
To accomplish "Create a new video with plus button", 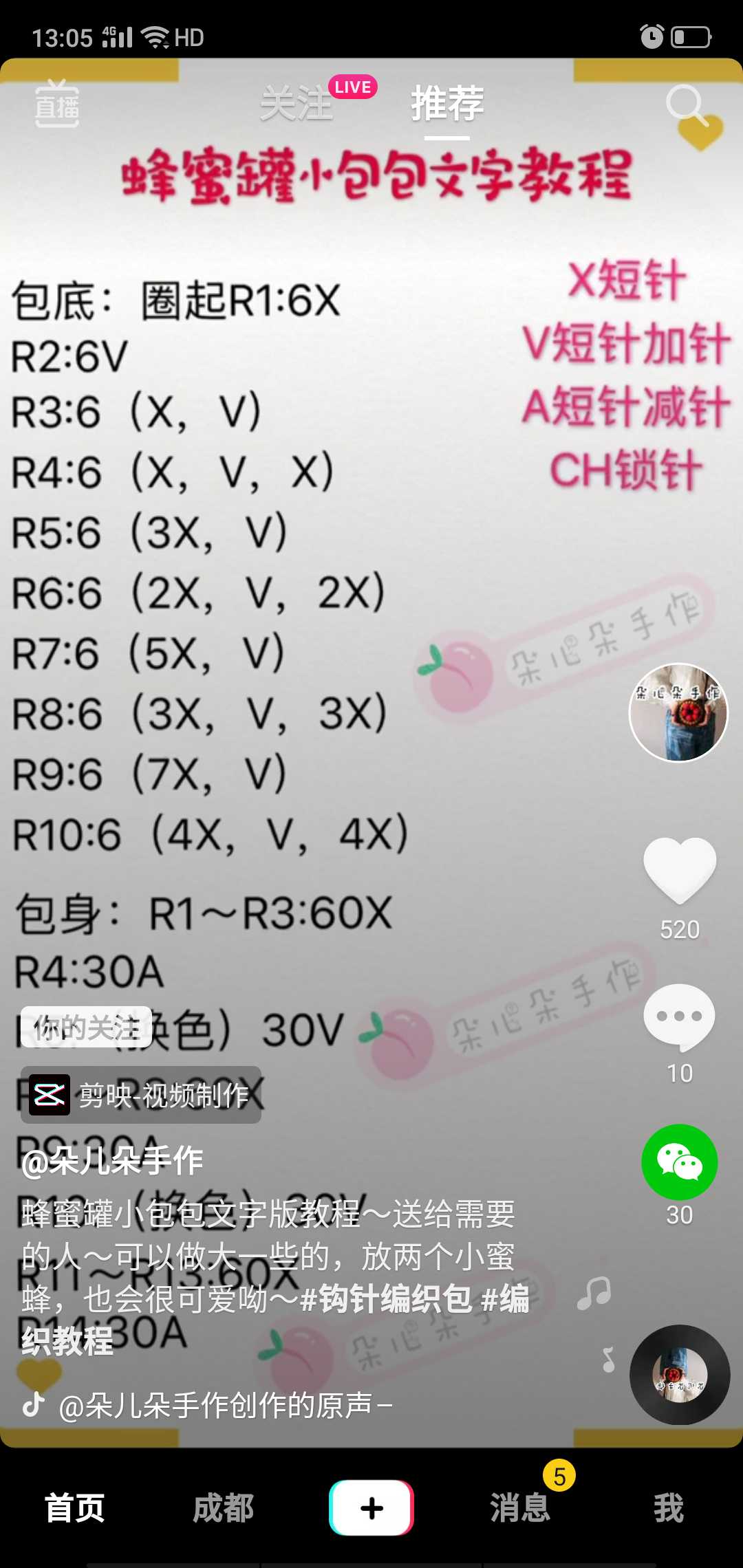I will (x=371, y=1507).
